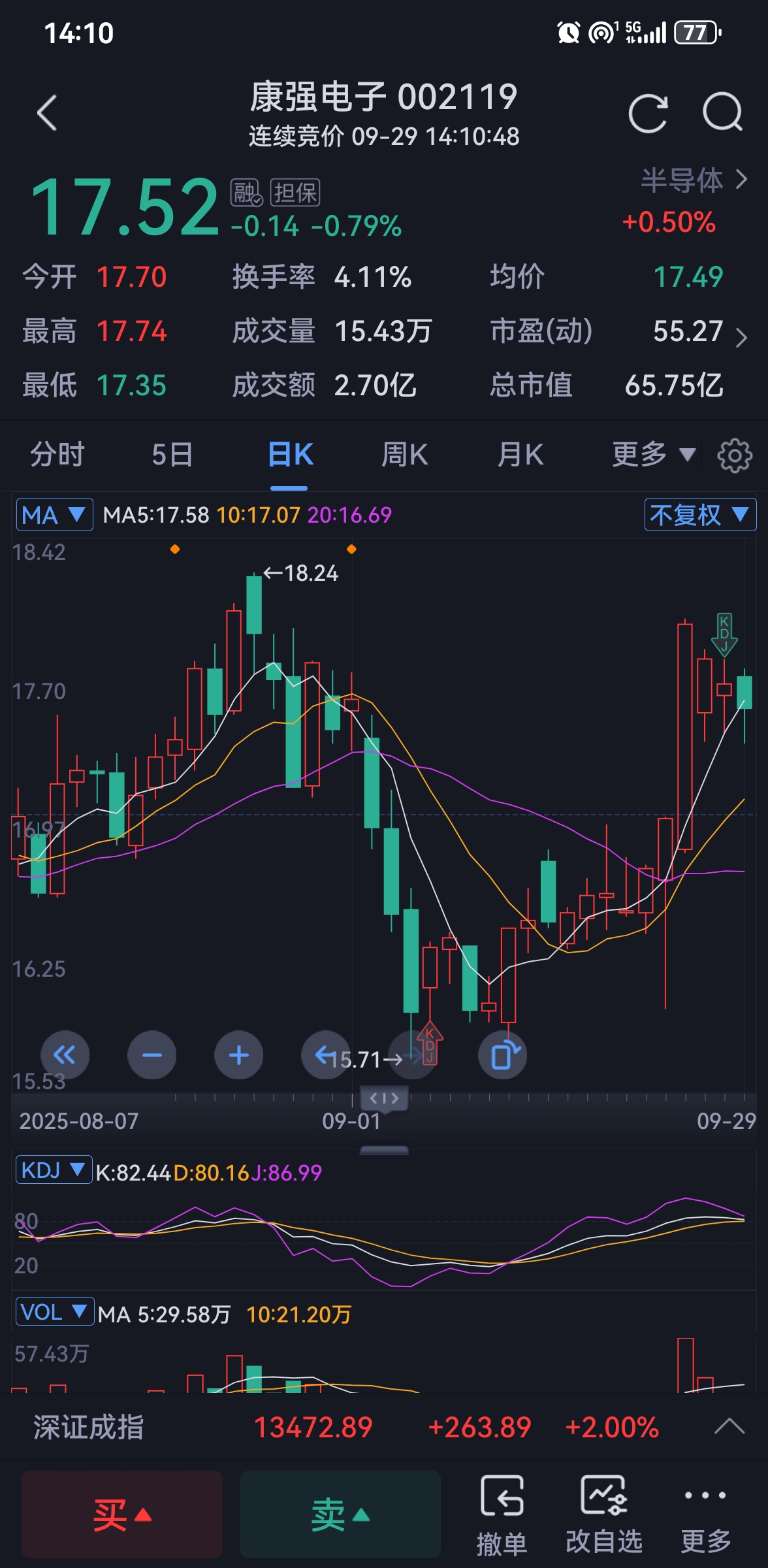Zoom out the K-line chart

click(x=152, y=1055)
